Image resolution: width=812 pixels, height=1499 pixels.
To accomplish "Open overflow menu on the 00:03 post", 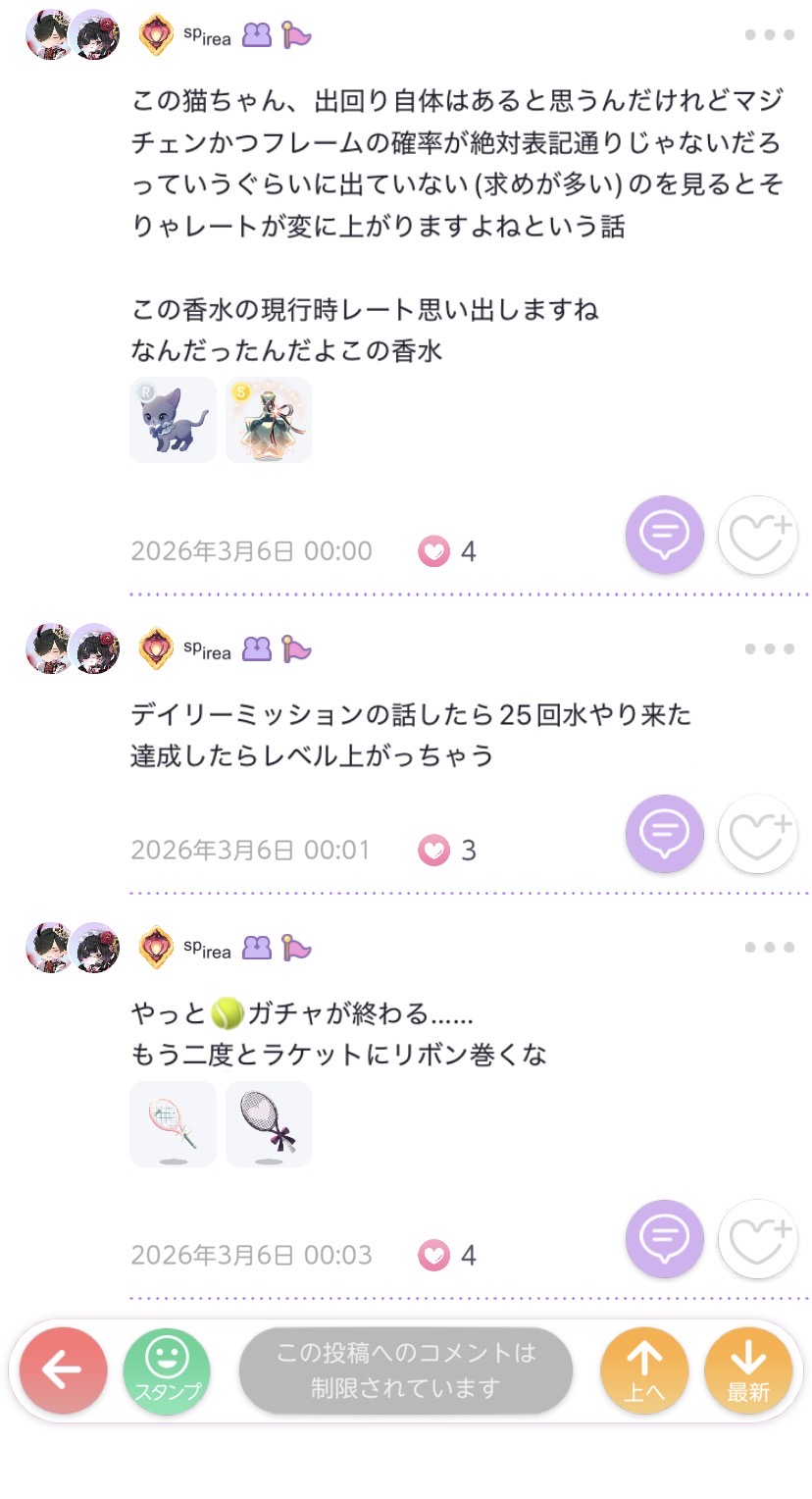I will [x=769, y=948].
